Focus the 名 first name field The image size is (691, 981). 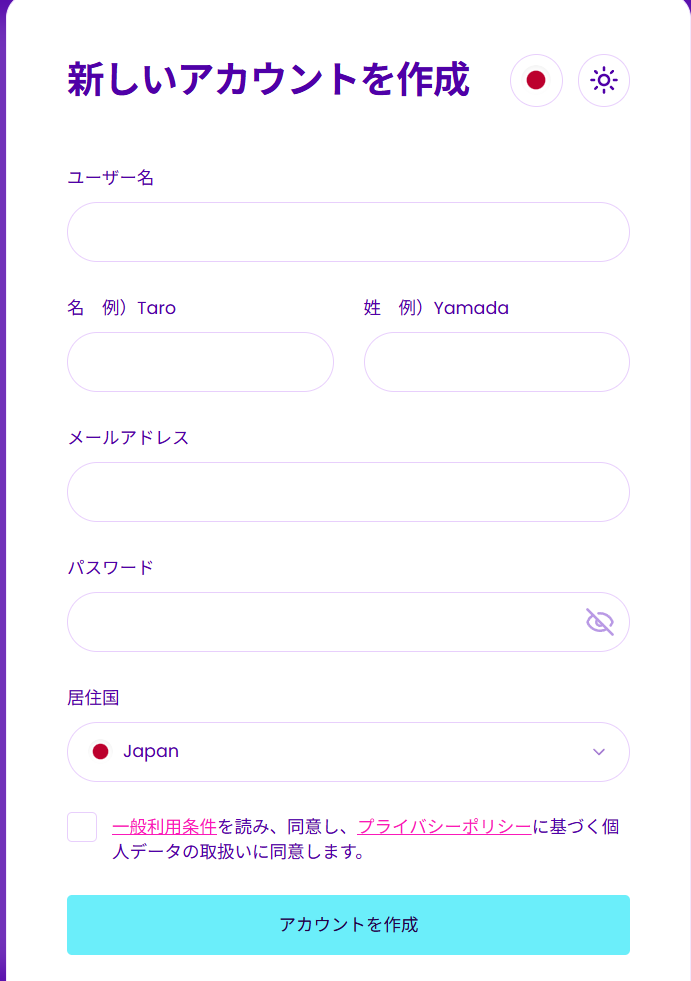click(x=200, y=362)
